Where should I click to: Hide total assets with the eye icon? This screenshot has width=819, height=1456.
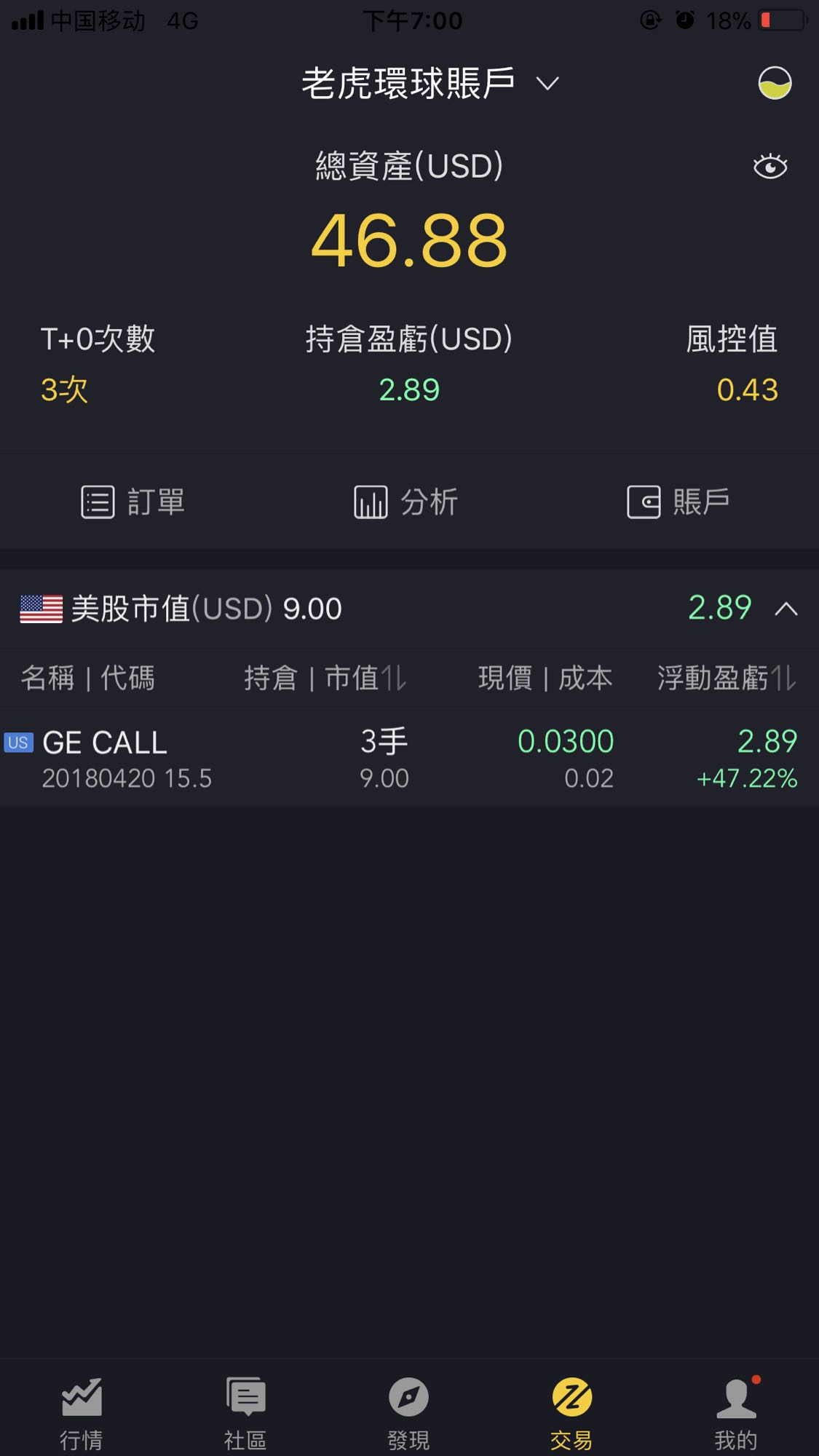coord(770,167)
